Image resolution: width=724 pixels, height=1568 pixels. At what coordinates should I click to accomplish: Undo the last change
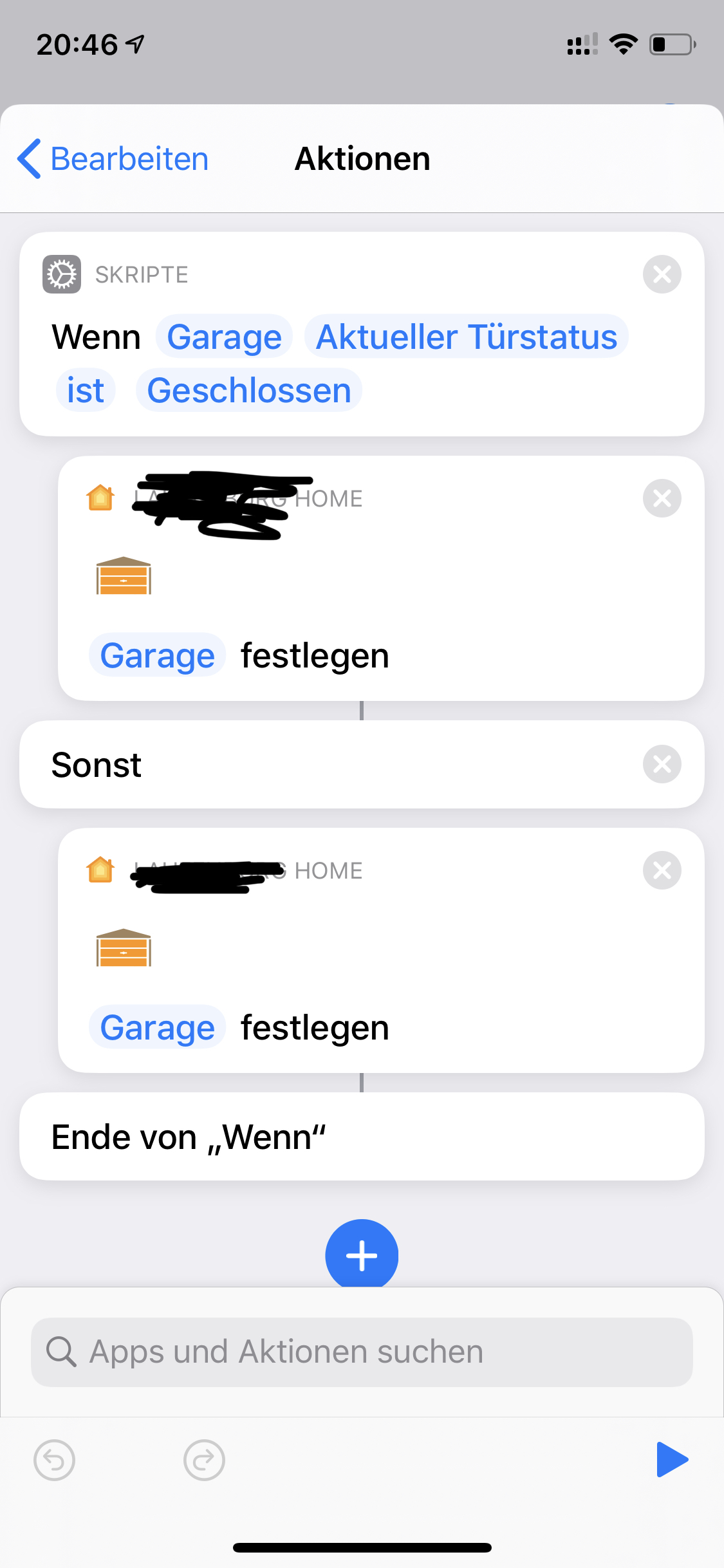pos(55,1461)
